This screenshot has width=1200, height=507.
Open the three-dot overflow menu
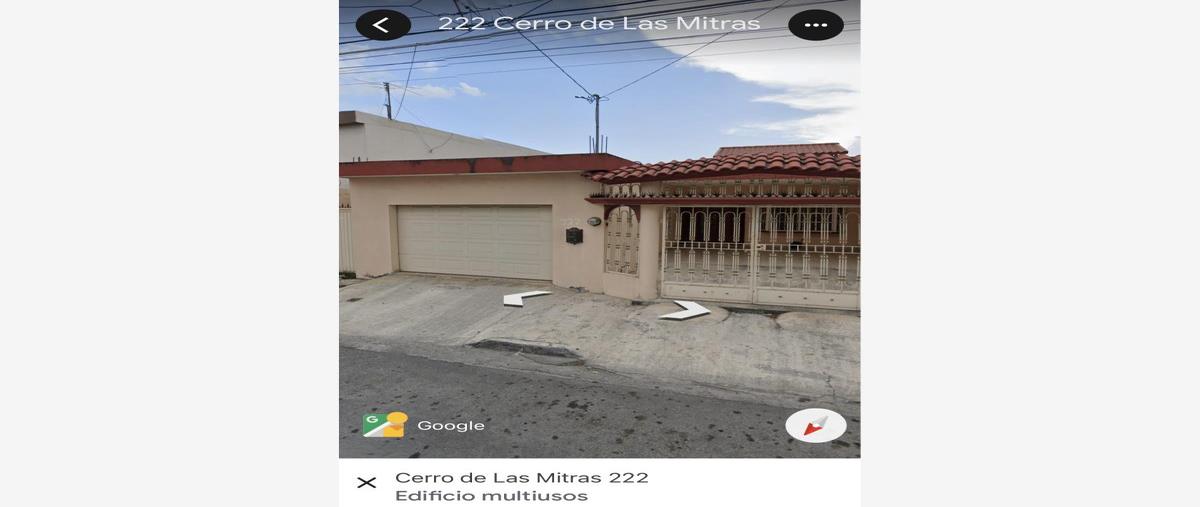coord(815,25)
